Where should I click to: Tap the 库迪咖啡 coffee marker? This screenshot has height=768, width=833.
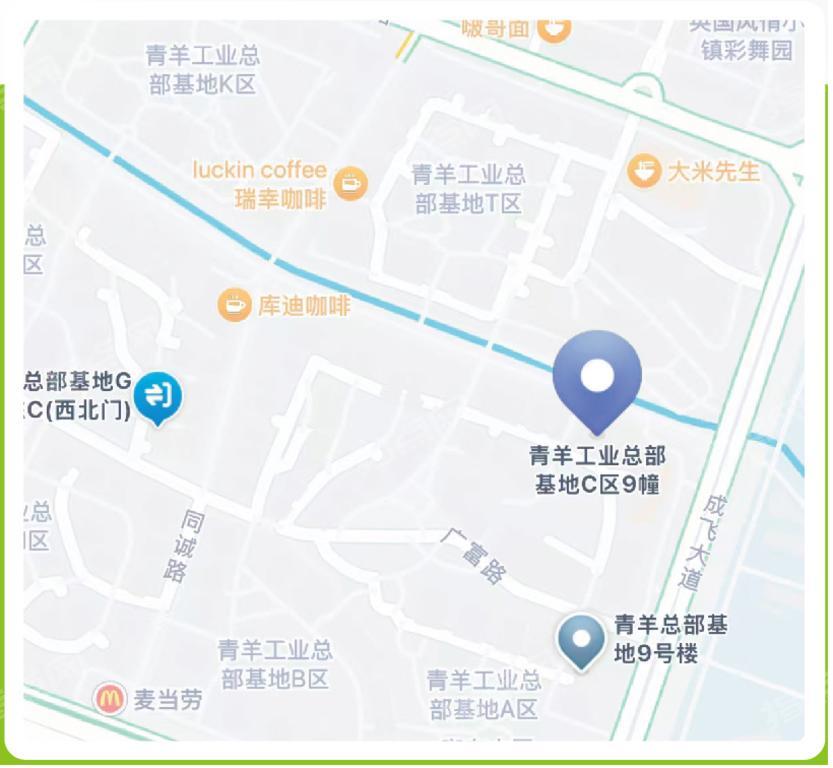point(235,304)
